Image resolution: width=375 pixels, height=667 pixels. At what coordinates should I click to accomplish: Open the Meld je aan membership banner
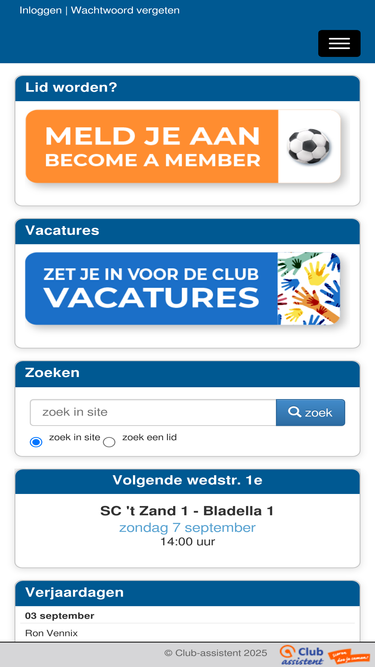pyautogui.click(x=183, y=146)
